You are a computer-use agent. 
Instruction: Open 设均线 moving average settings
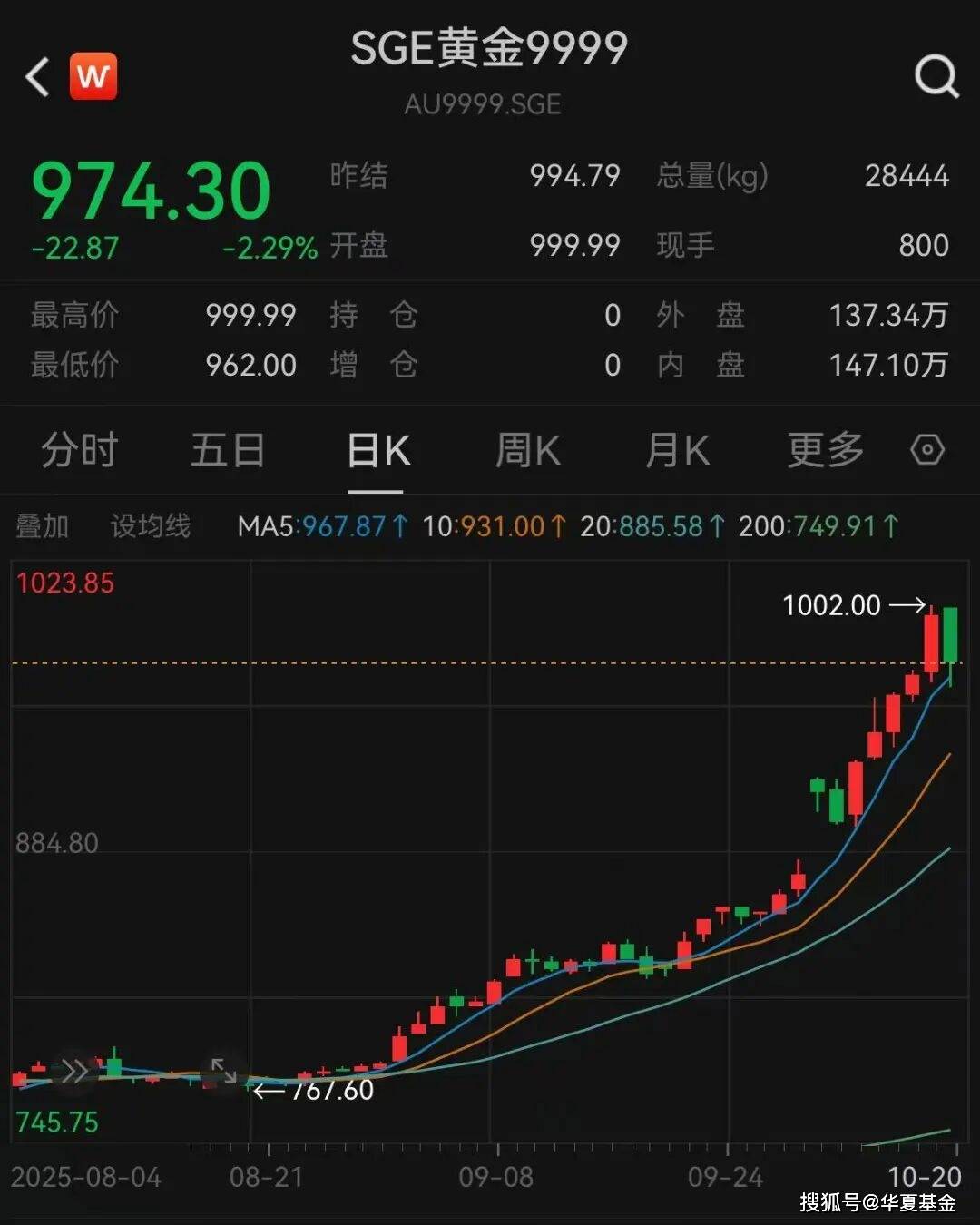click(x=151, y=526)
